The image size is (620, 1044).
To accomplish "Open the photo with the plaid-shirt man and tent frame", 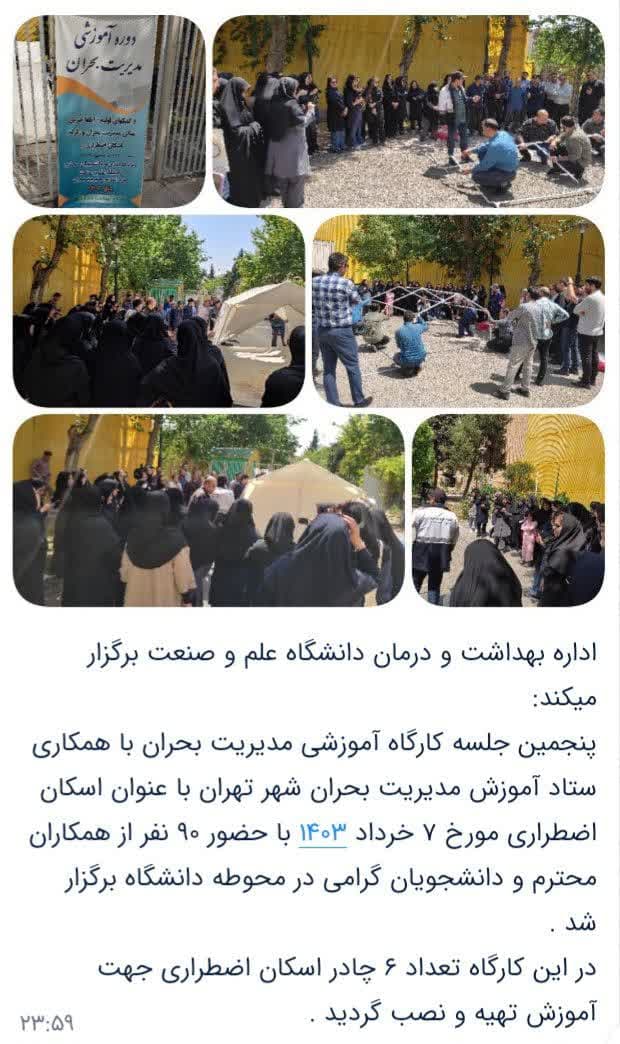I will (459, 311).
